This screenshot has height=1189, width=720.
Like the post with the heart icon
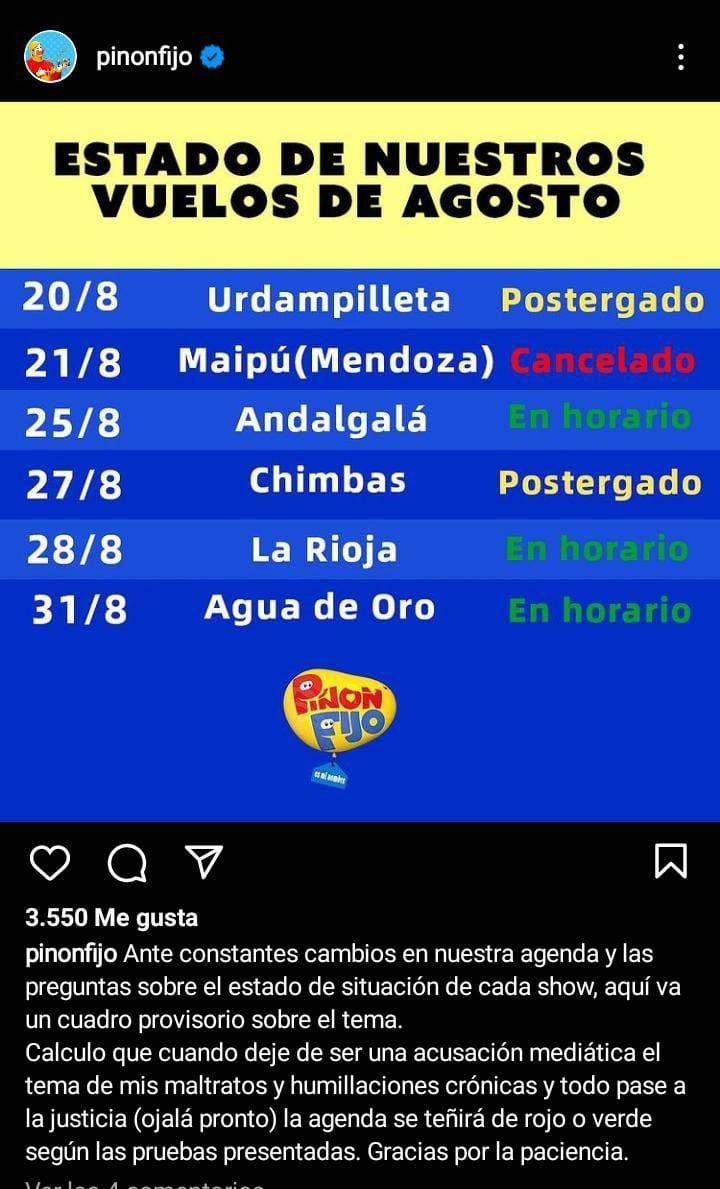pos(50,862)
